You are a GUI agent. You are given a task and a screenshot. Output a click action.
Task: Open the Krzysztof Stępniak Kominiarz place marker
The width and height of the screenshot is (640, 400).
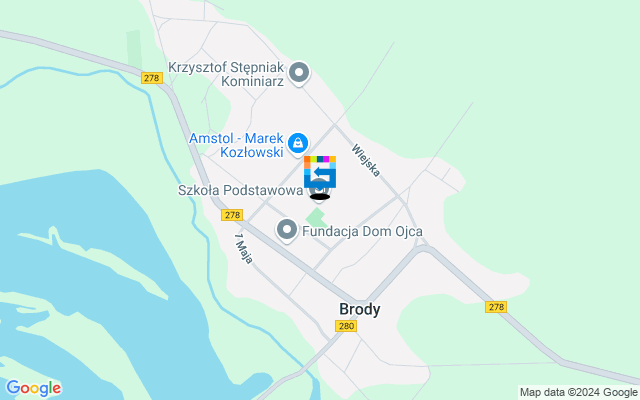(x=299, y=73)
